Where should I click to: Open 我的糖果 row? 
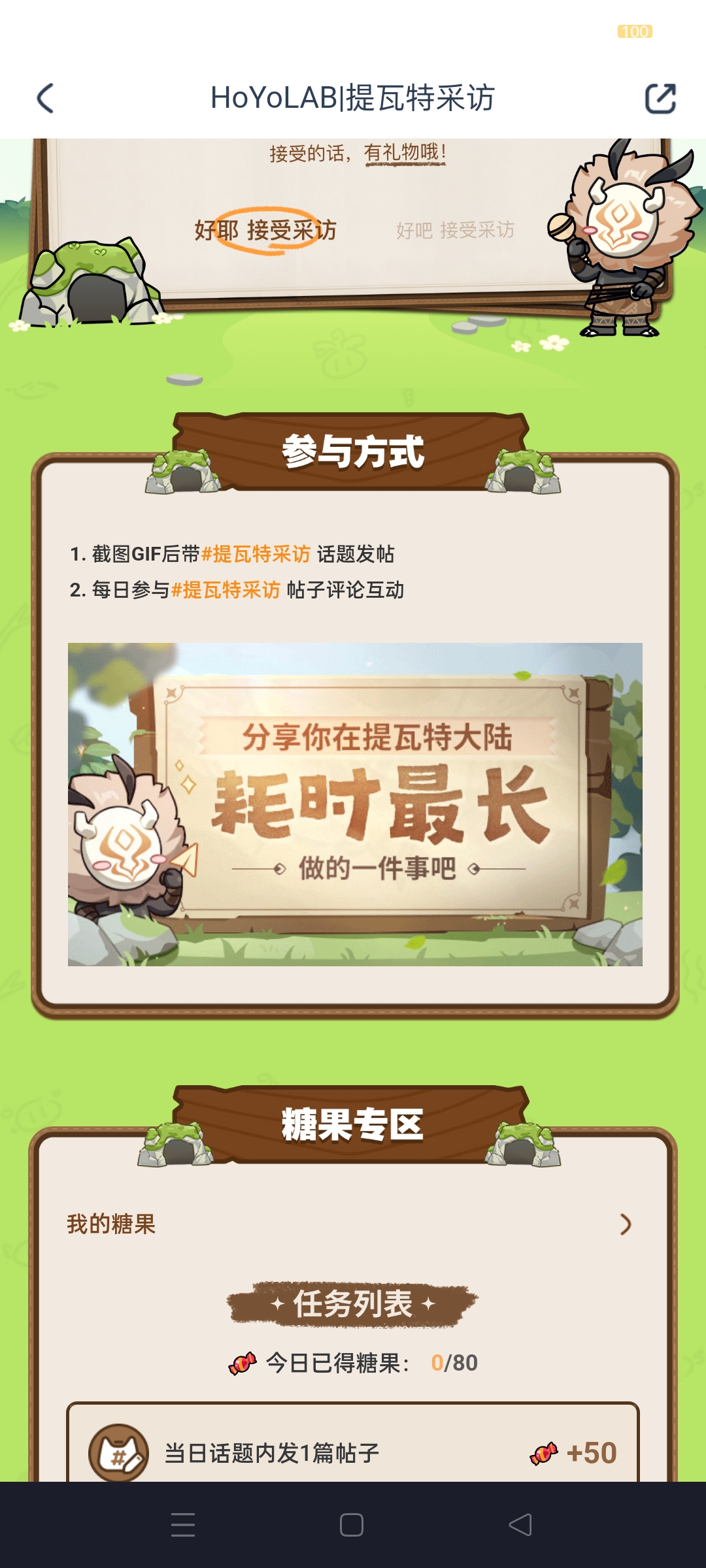tap(352, 1224)
